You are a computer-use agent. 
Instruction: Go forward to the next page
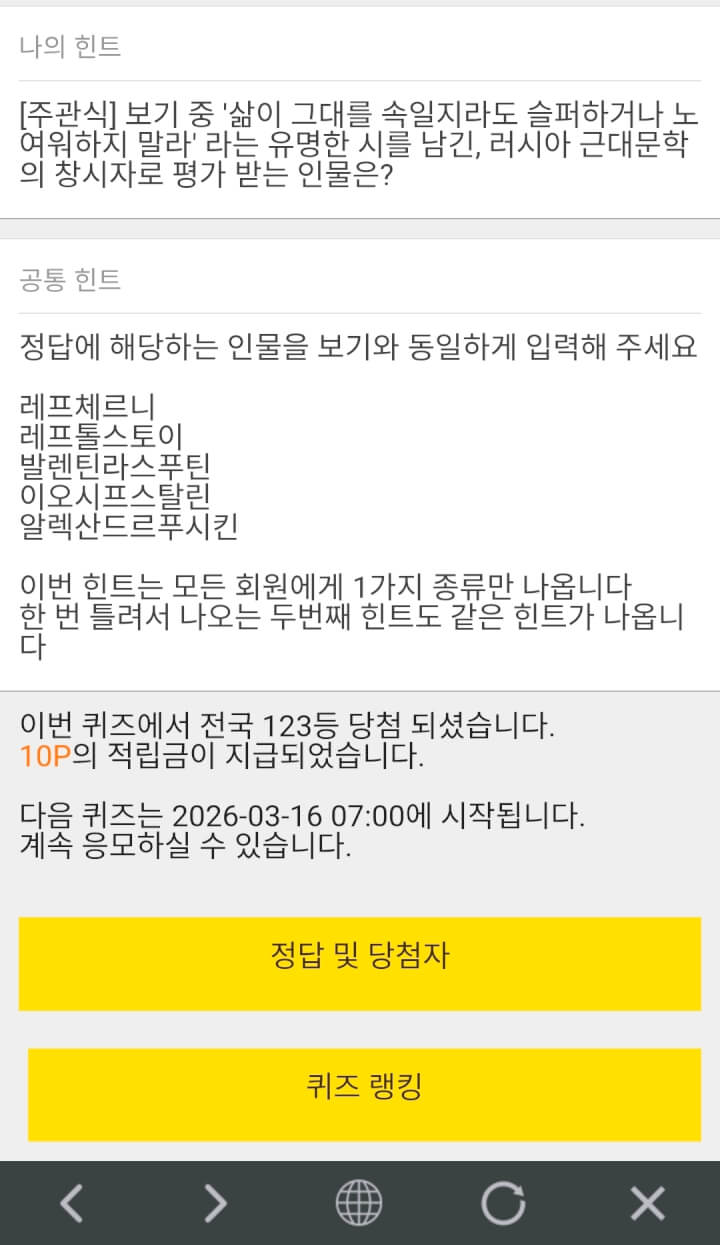[x=216, y=1203]
